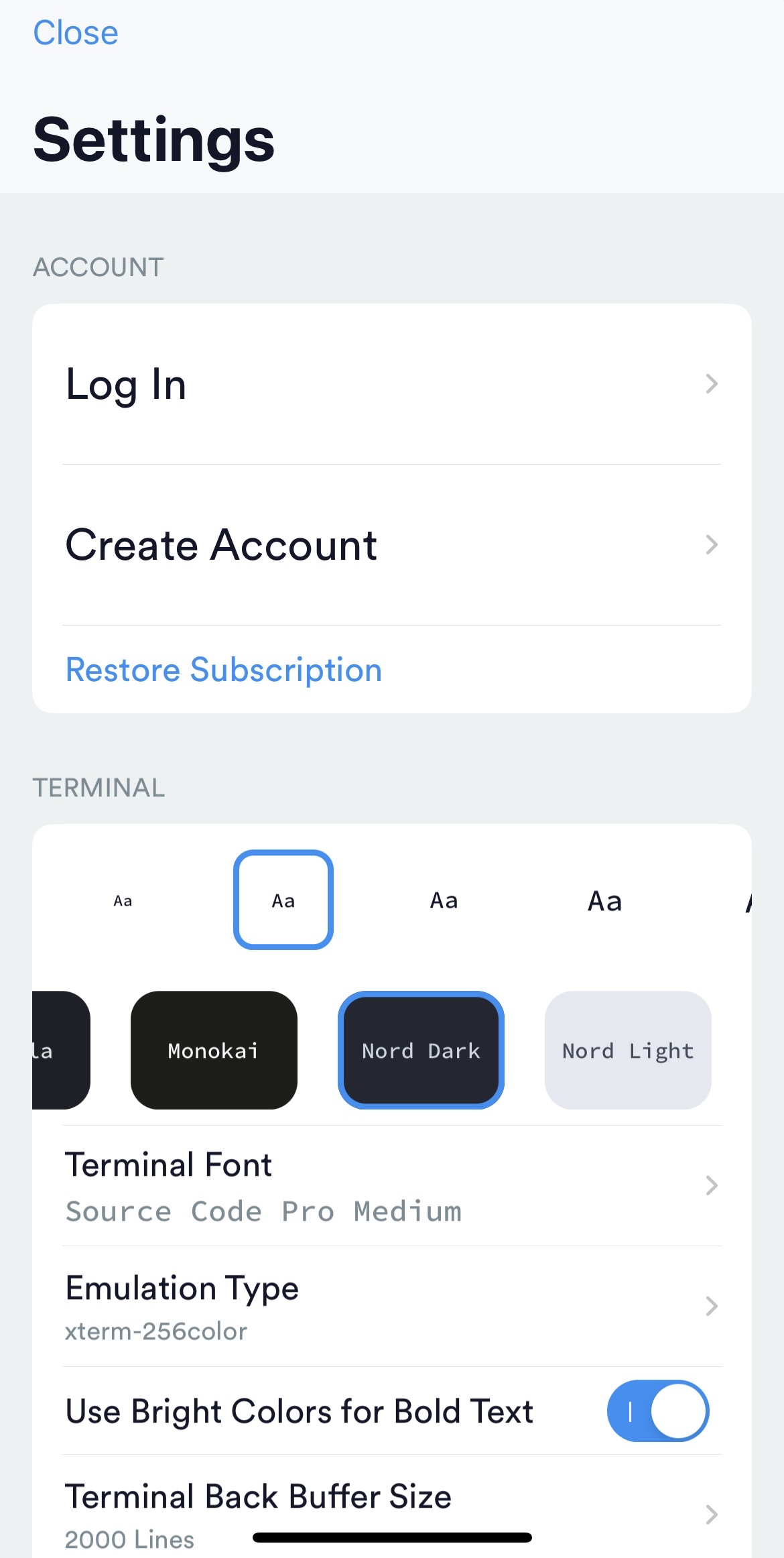Select the largest visible Aa font size
The image size is (784, 1558).
(604, 900)
